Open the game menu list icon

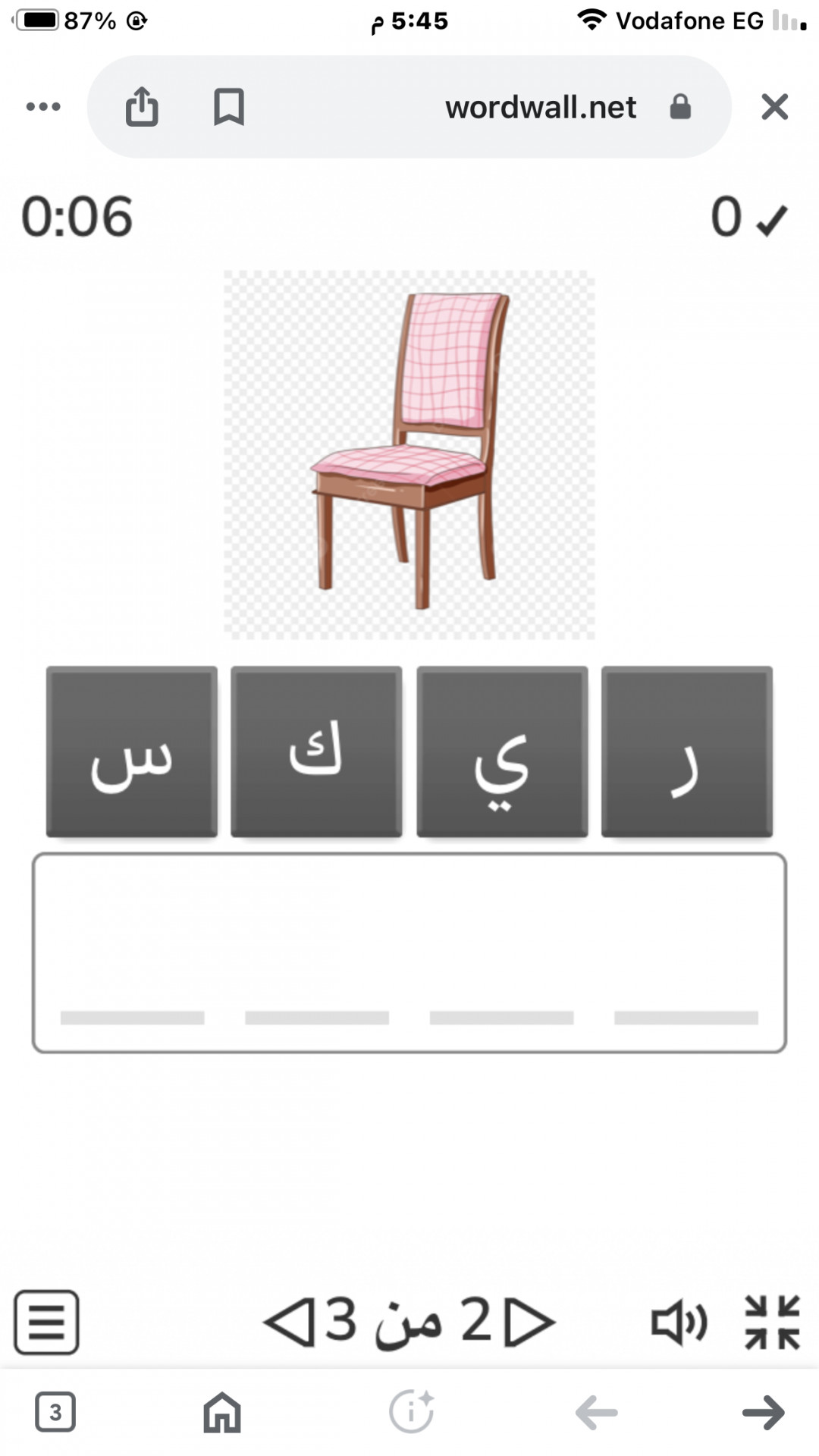(46, 1322)
